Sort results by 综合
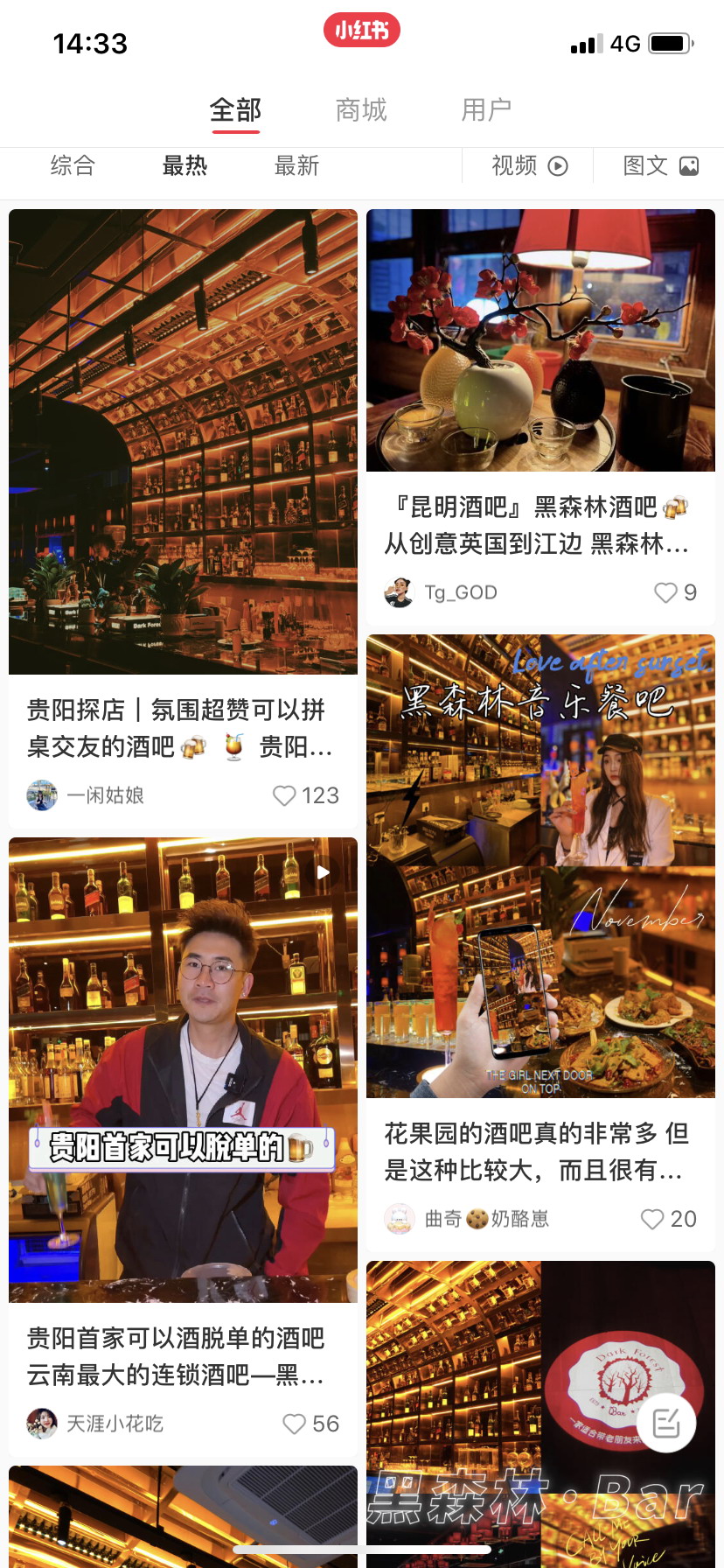Viewport: 724px width, 1568px height. [x=73, y=165]
